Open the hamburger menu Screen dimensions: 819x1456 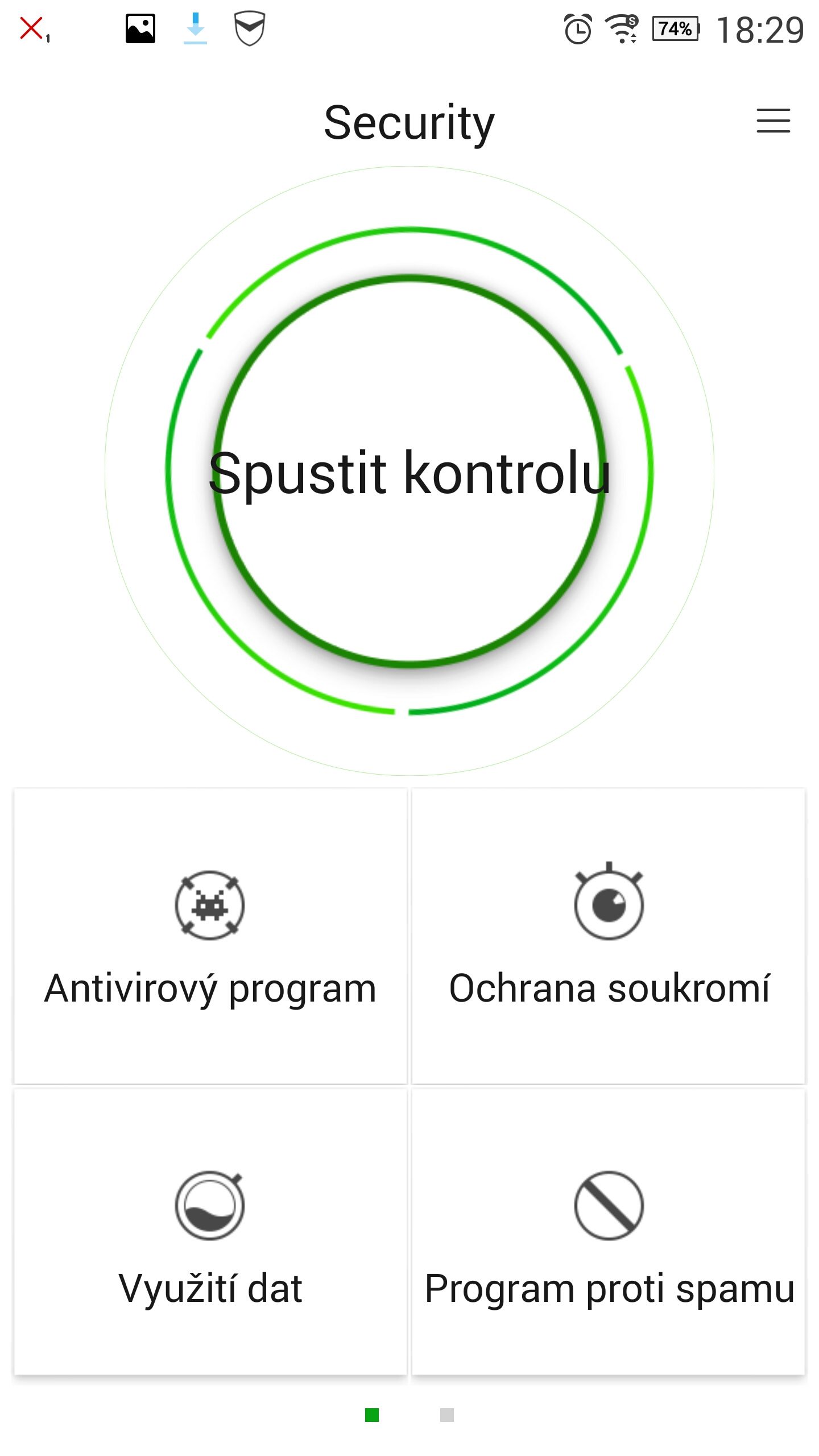point(773,121)
